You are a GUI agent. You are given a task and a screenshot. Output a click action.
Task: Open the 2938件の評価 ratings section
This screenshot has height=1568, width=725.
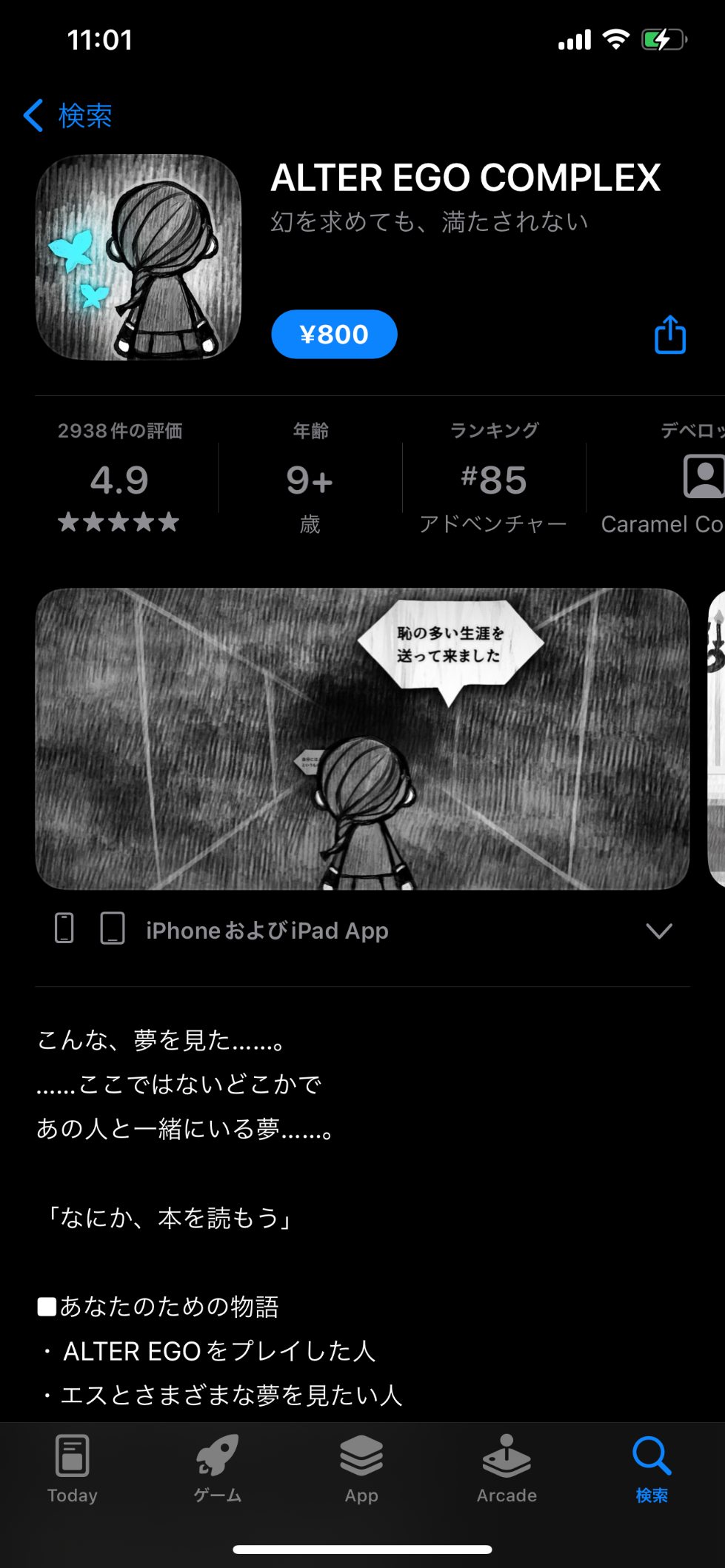point(120,478)
